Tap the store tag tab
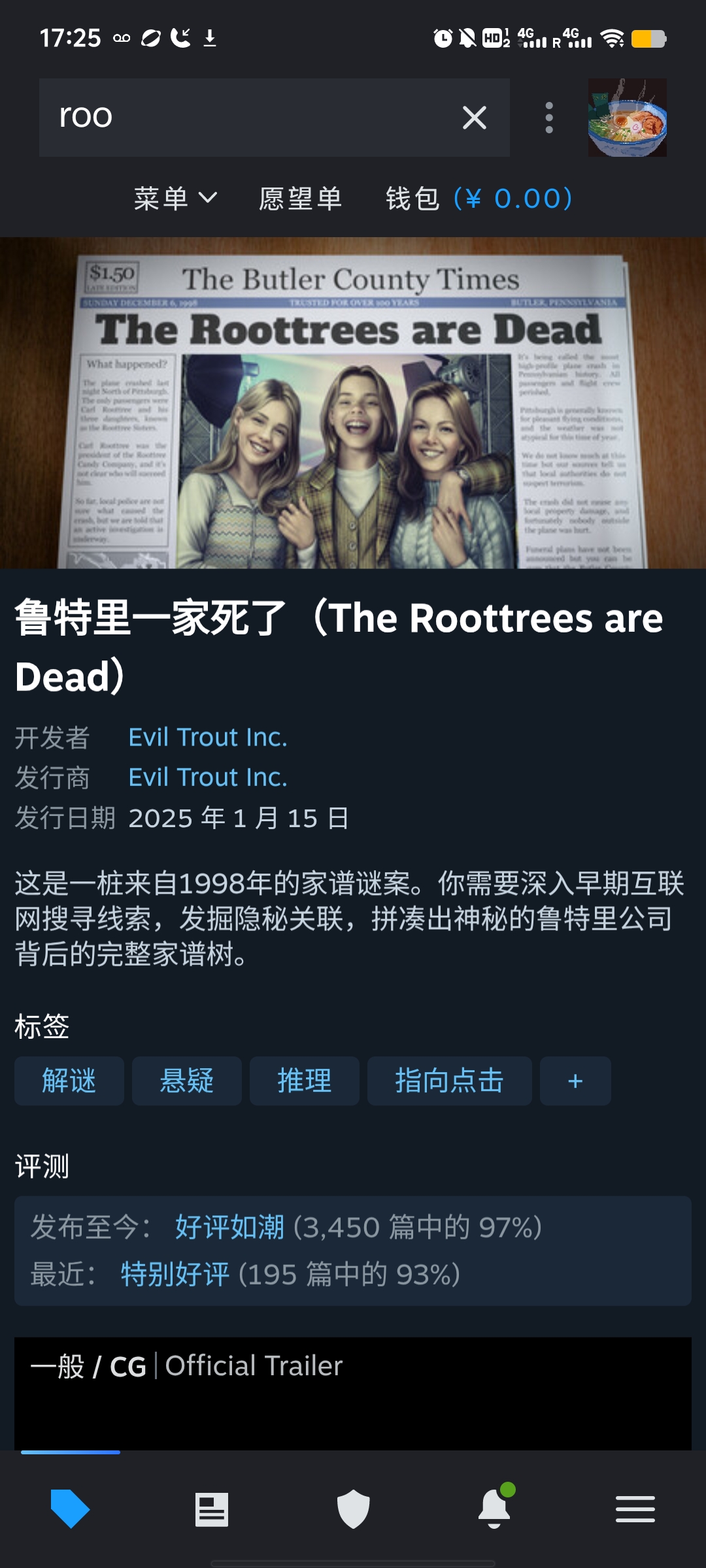This screenshot has height=1568, width=706. 70,1509
